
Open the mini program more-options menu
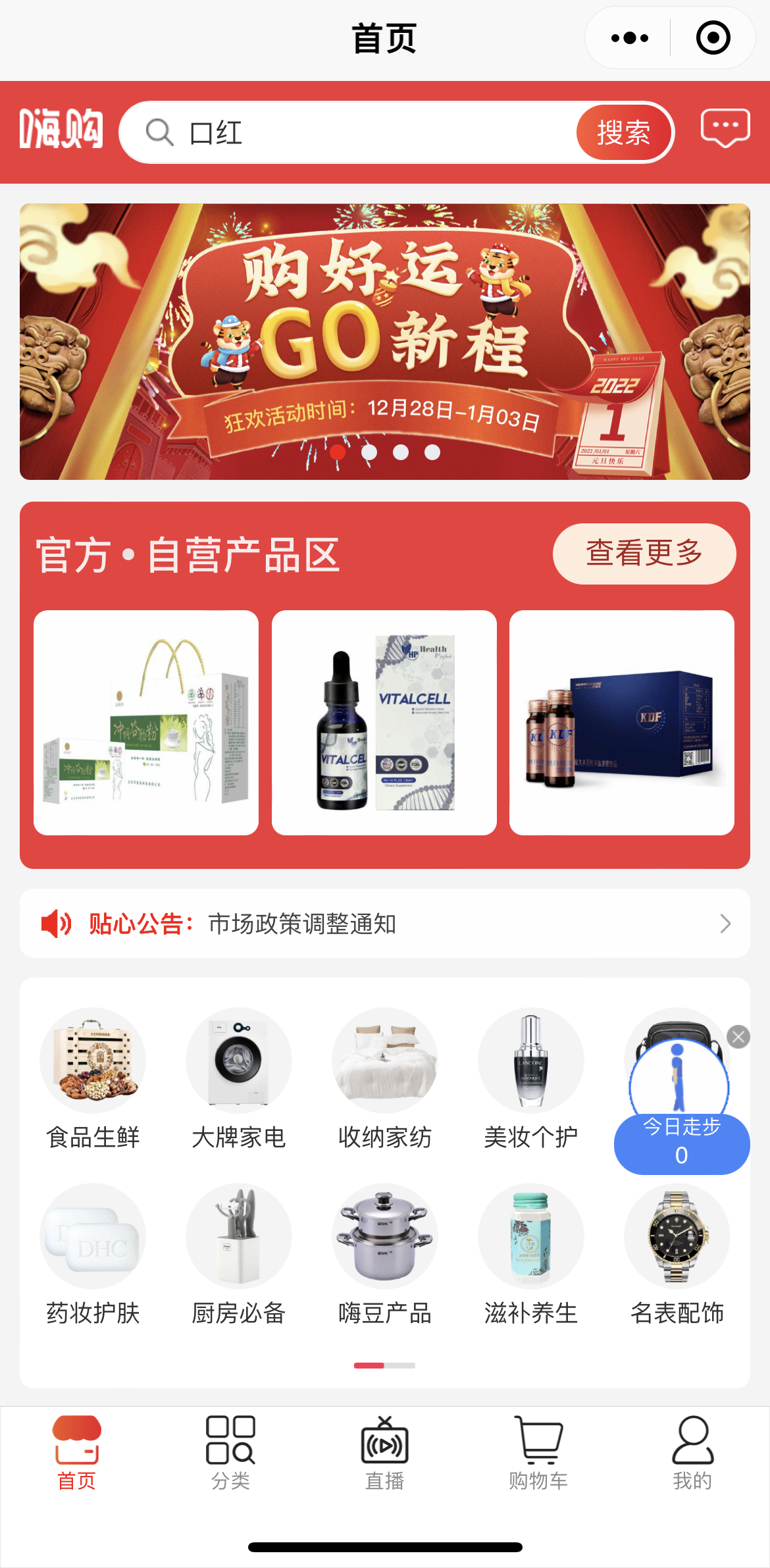click(629, 38)
